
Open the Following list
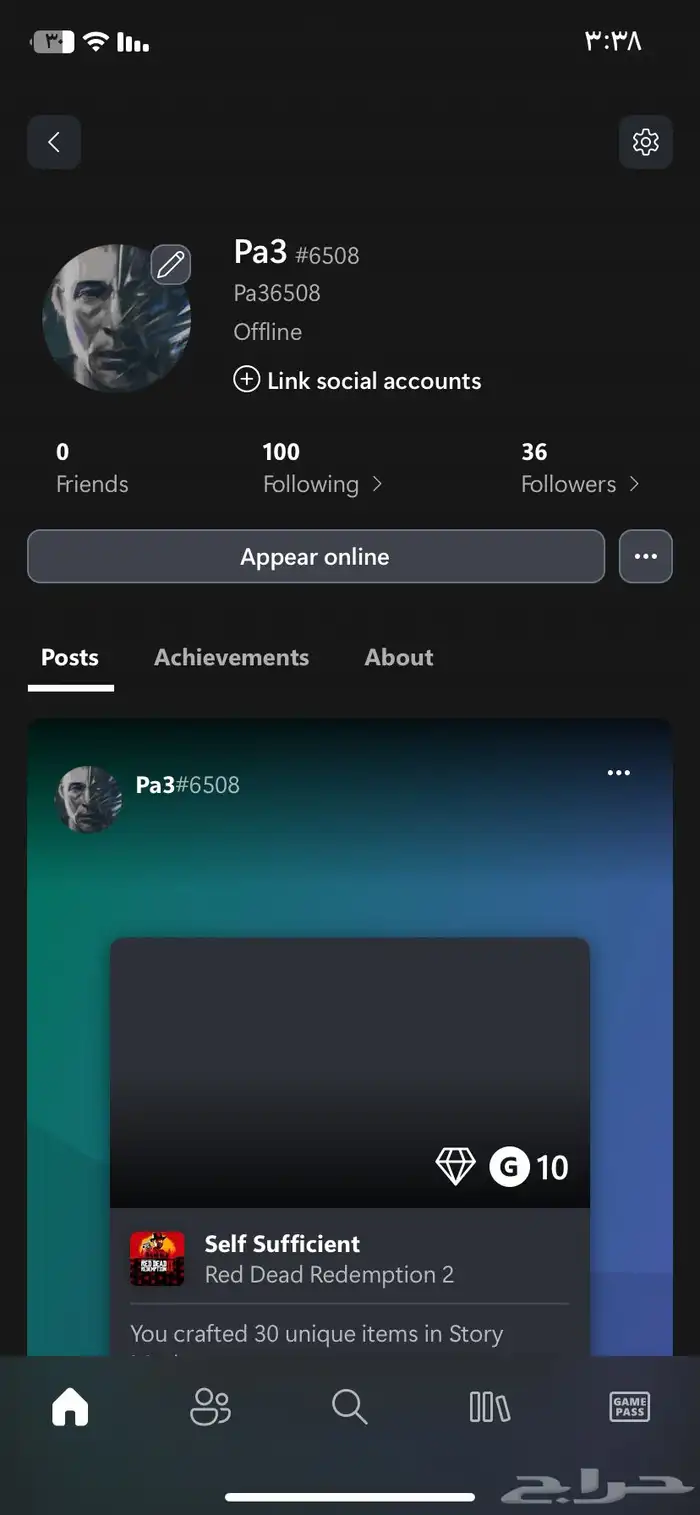[x=322, y=469]
